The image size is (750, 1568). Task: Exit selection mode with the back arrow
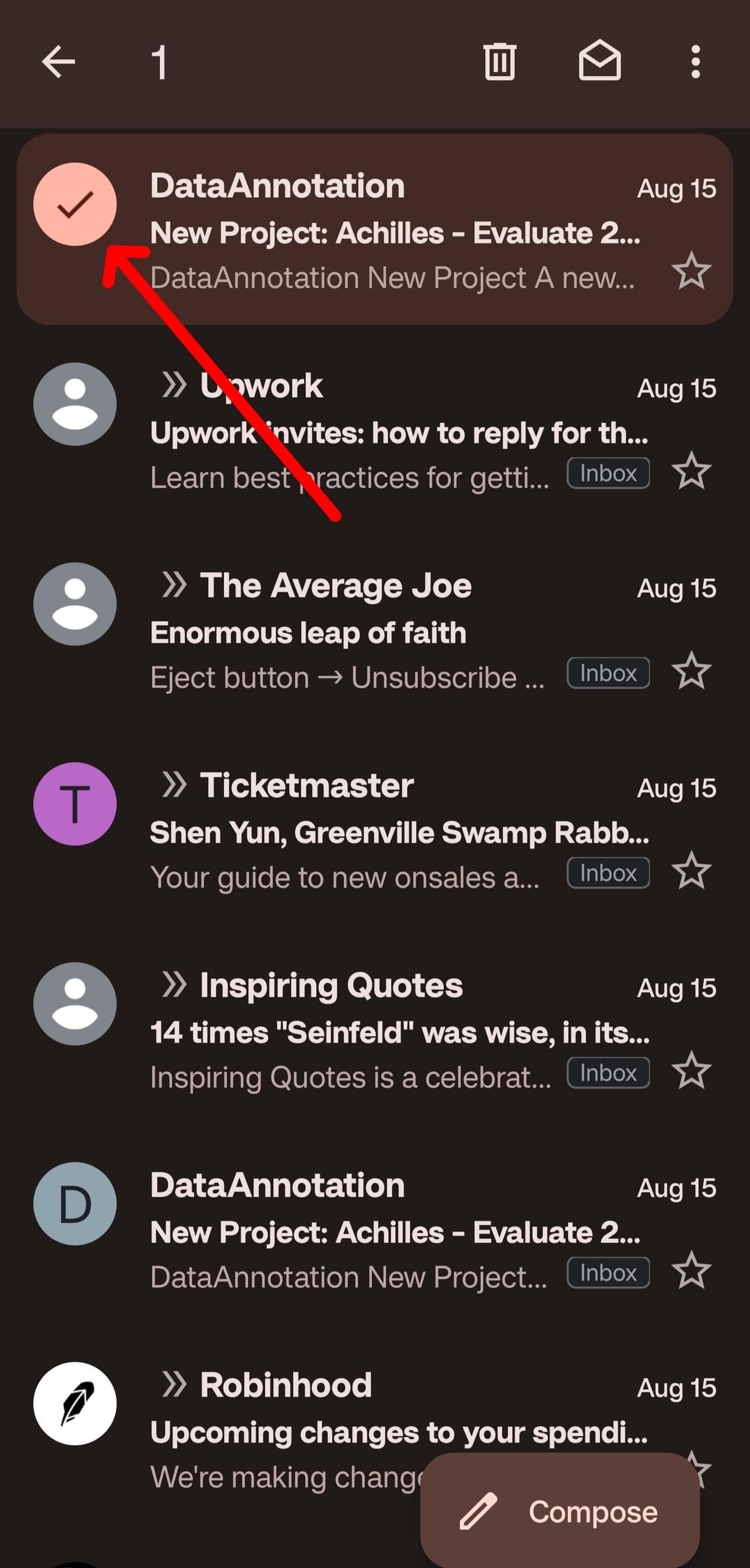(x=58, y=62)
